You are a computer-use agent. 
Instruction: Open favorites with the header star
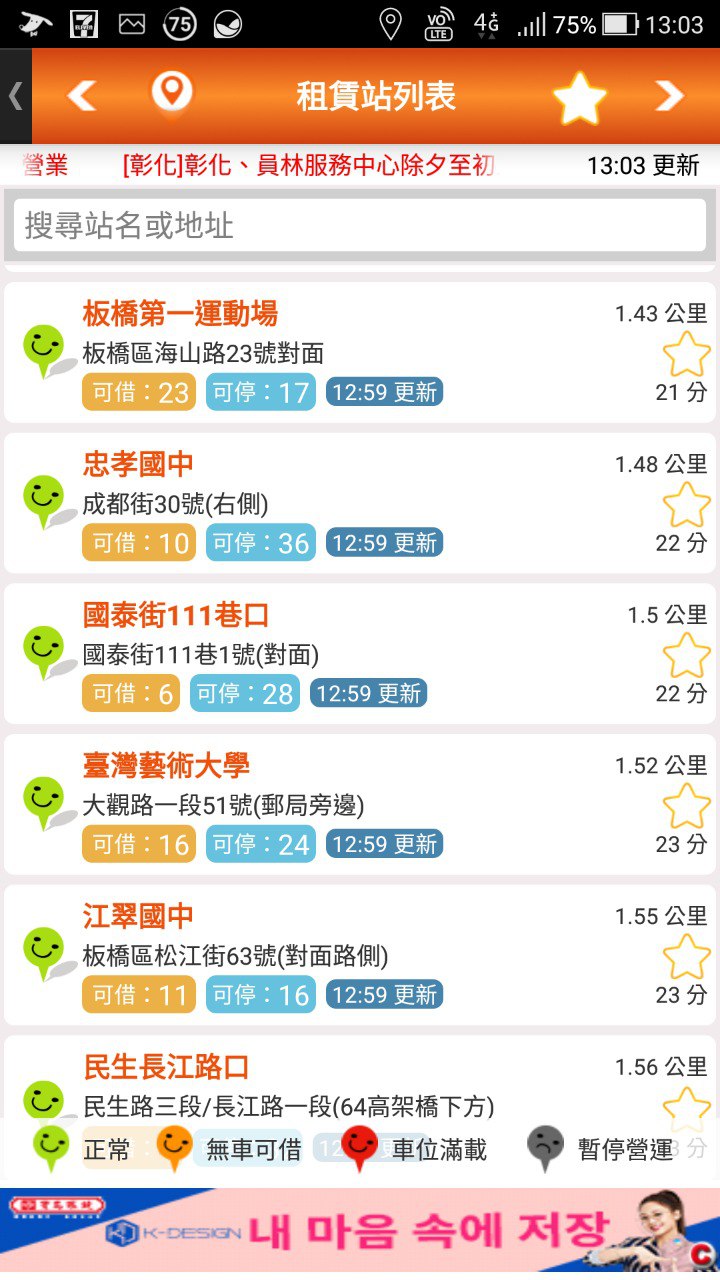tap(580, 98)
